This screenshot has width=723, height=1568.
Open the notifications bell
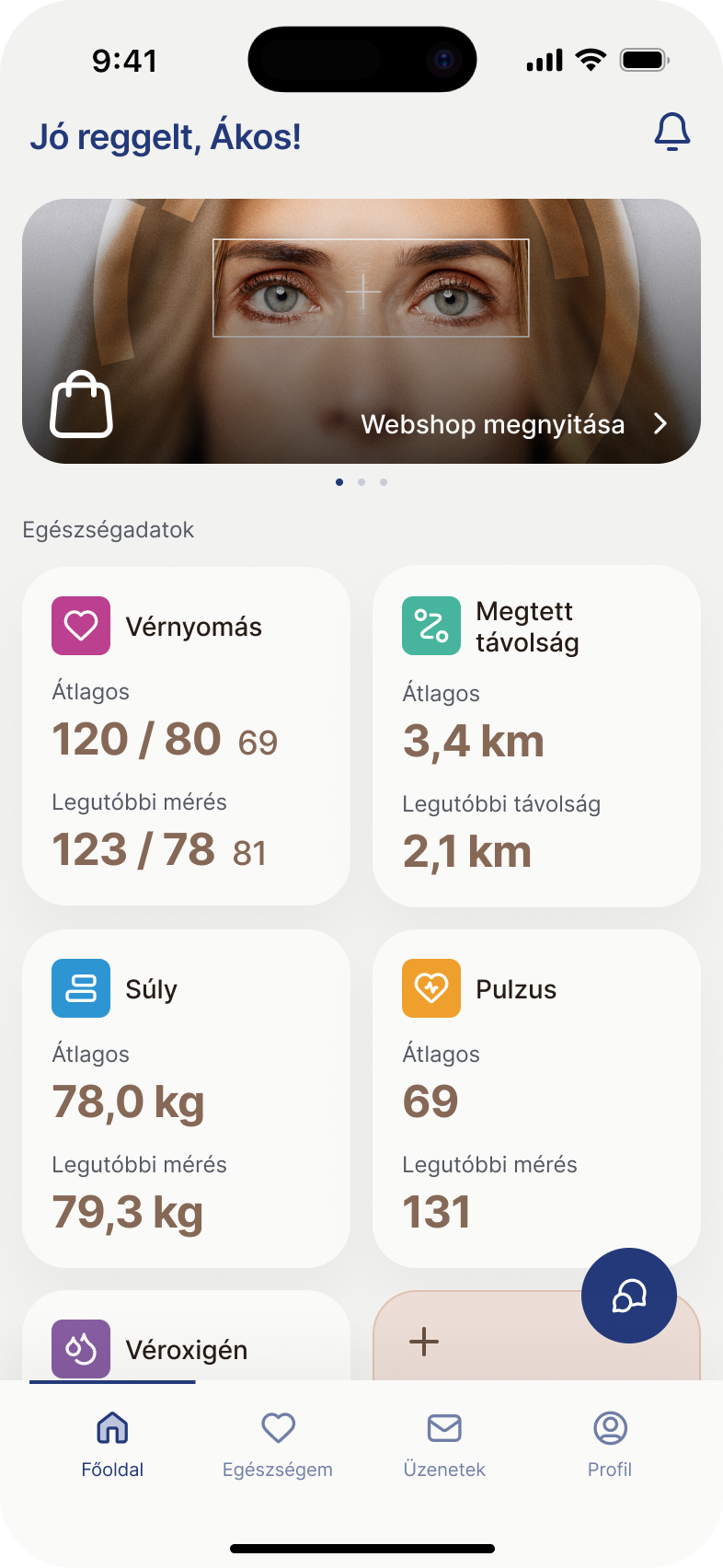(672, 133)
